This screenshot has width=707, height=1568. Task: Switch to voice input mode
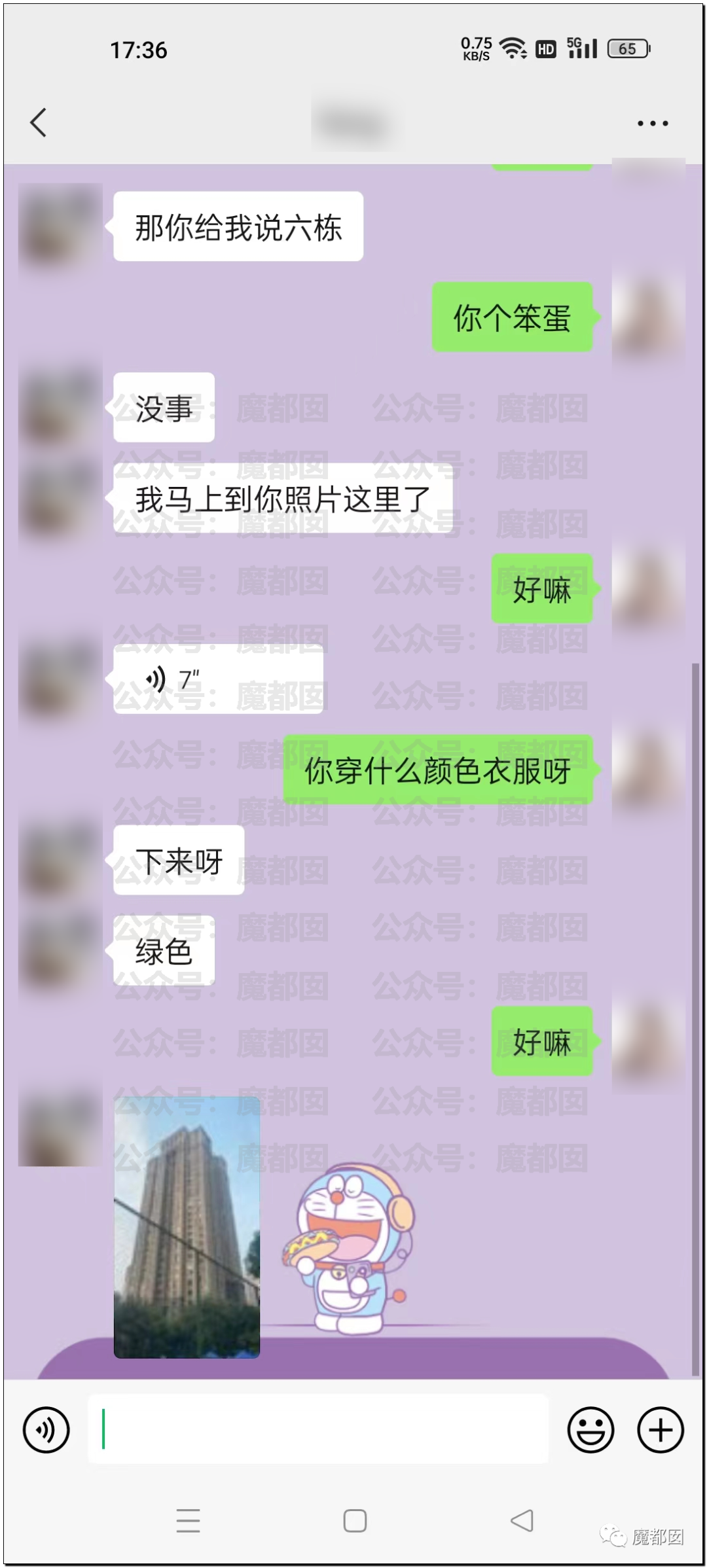coord(46,1429)
